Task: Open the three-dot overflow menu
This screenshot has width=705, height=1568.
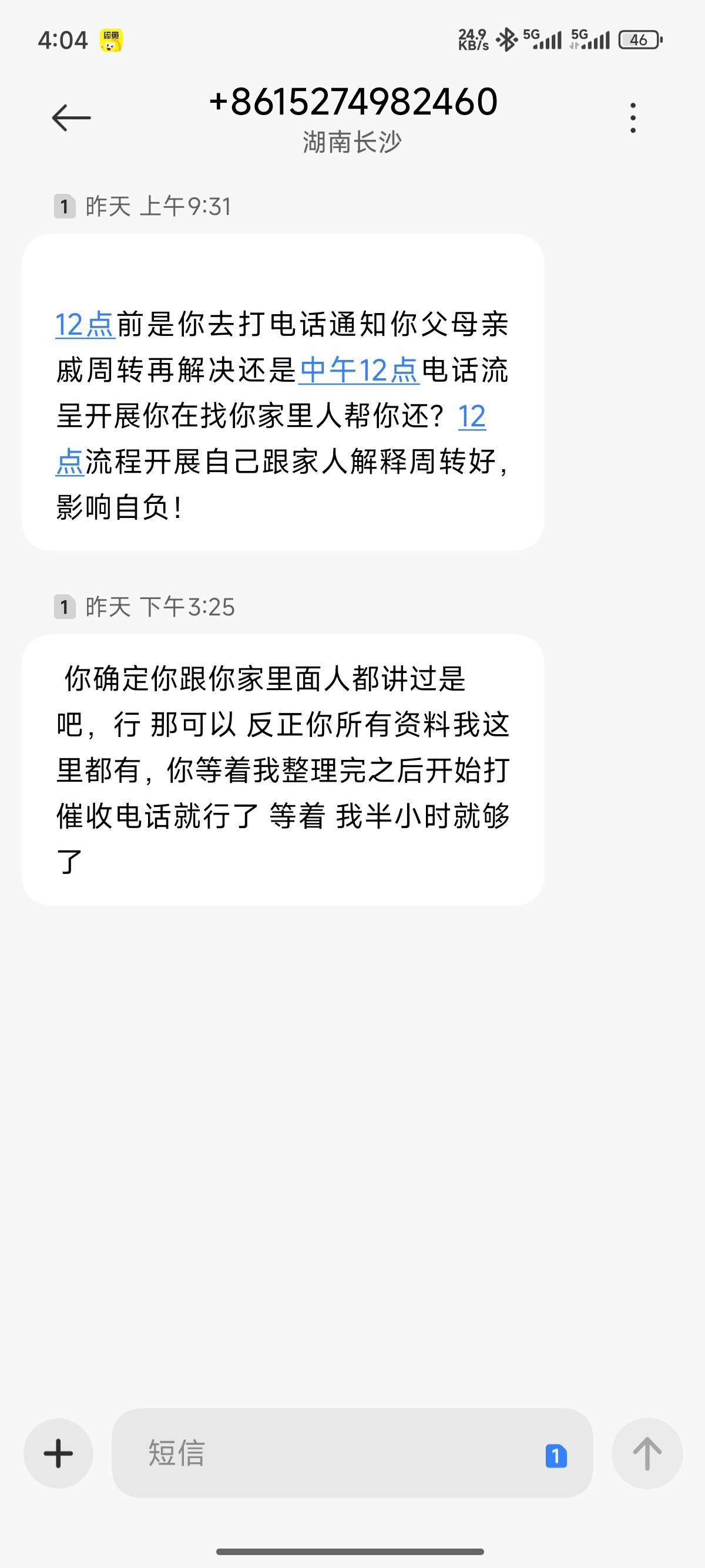Action: tap(633, 117)
